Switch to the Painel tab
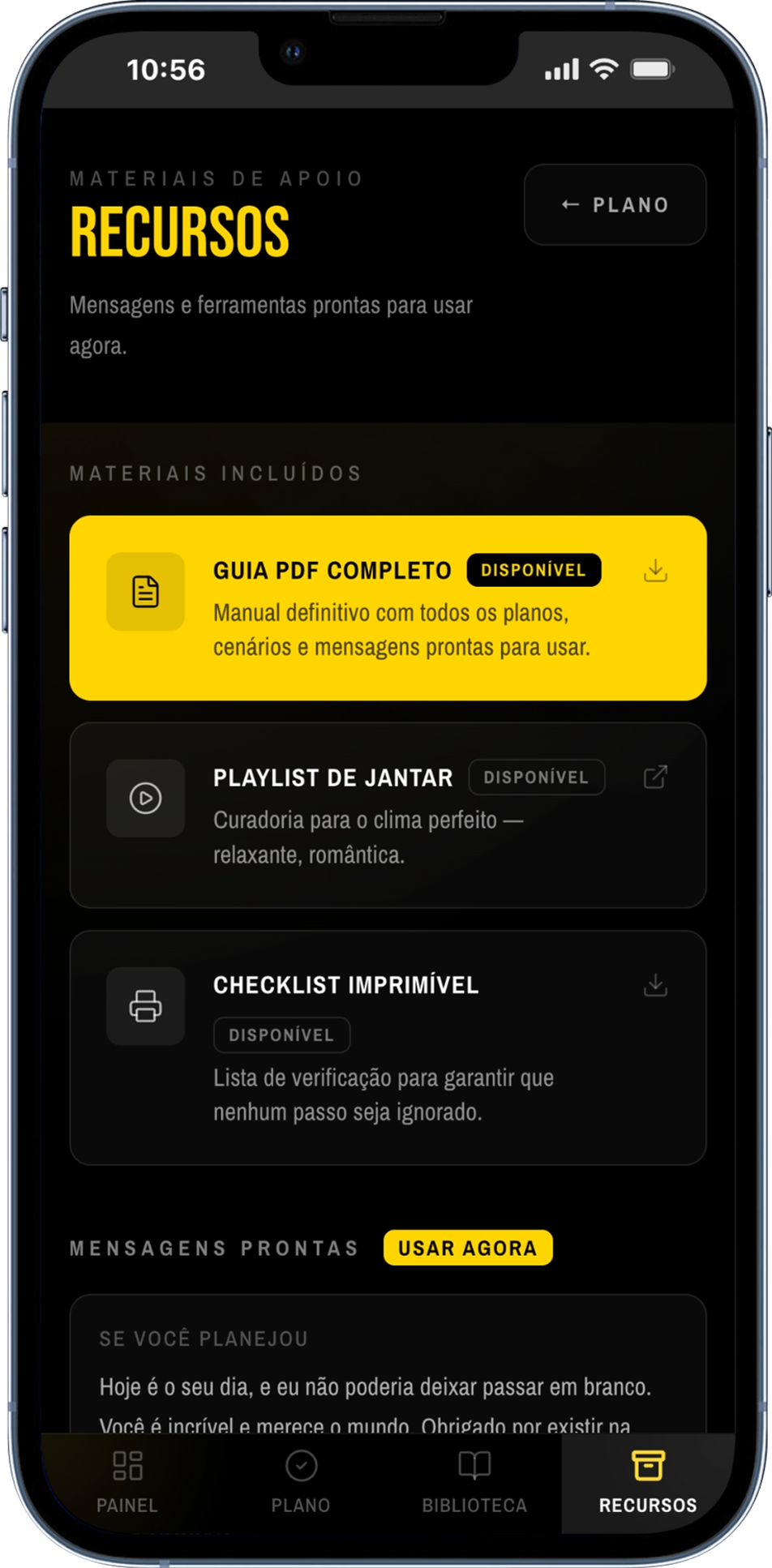Screen dimensions: 772x1568 [127, 1482]
